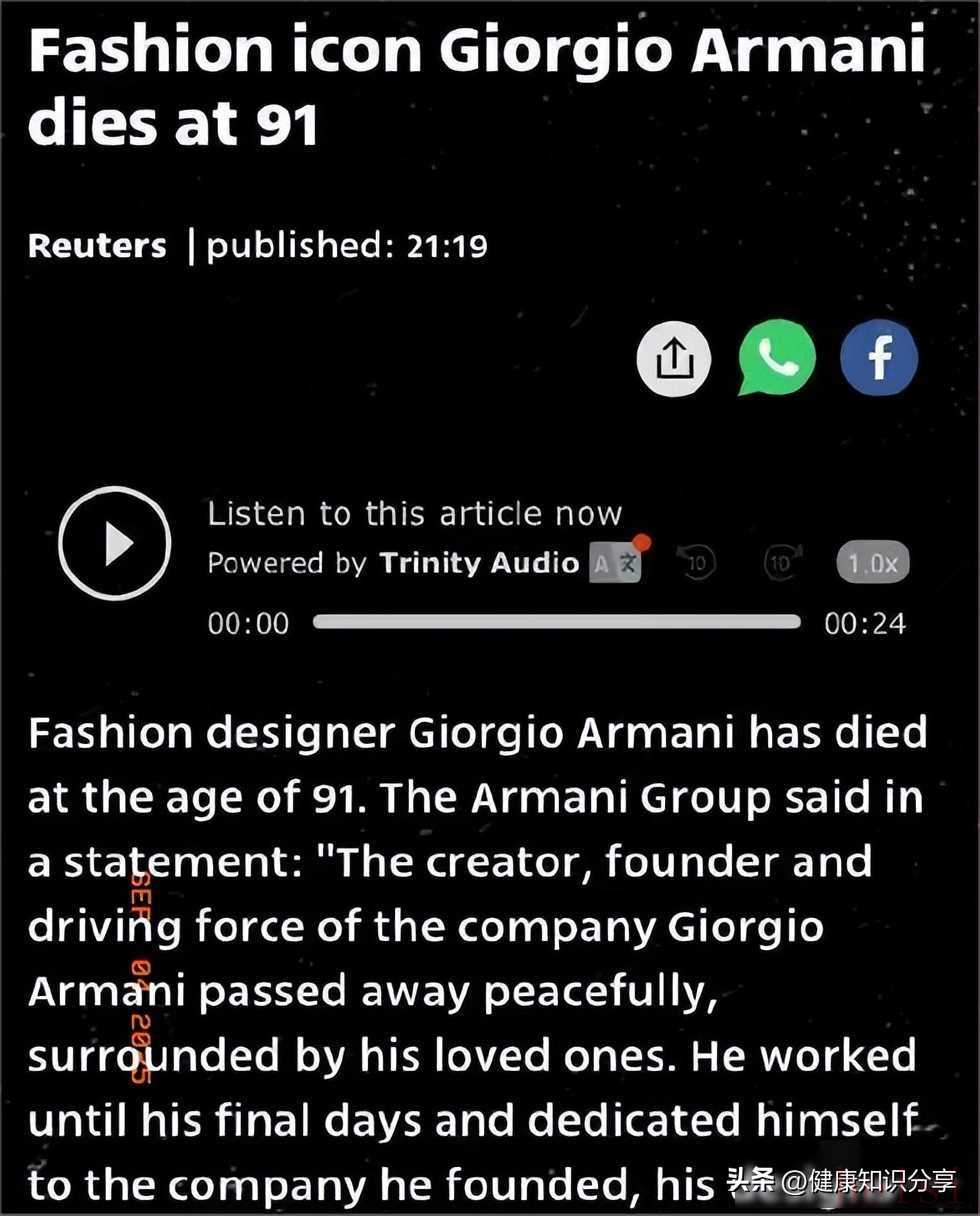Rewind the audio 10 seconds
The height and width of the screenshot is (1216, 980).
[698, 563]
